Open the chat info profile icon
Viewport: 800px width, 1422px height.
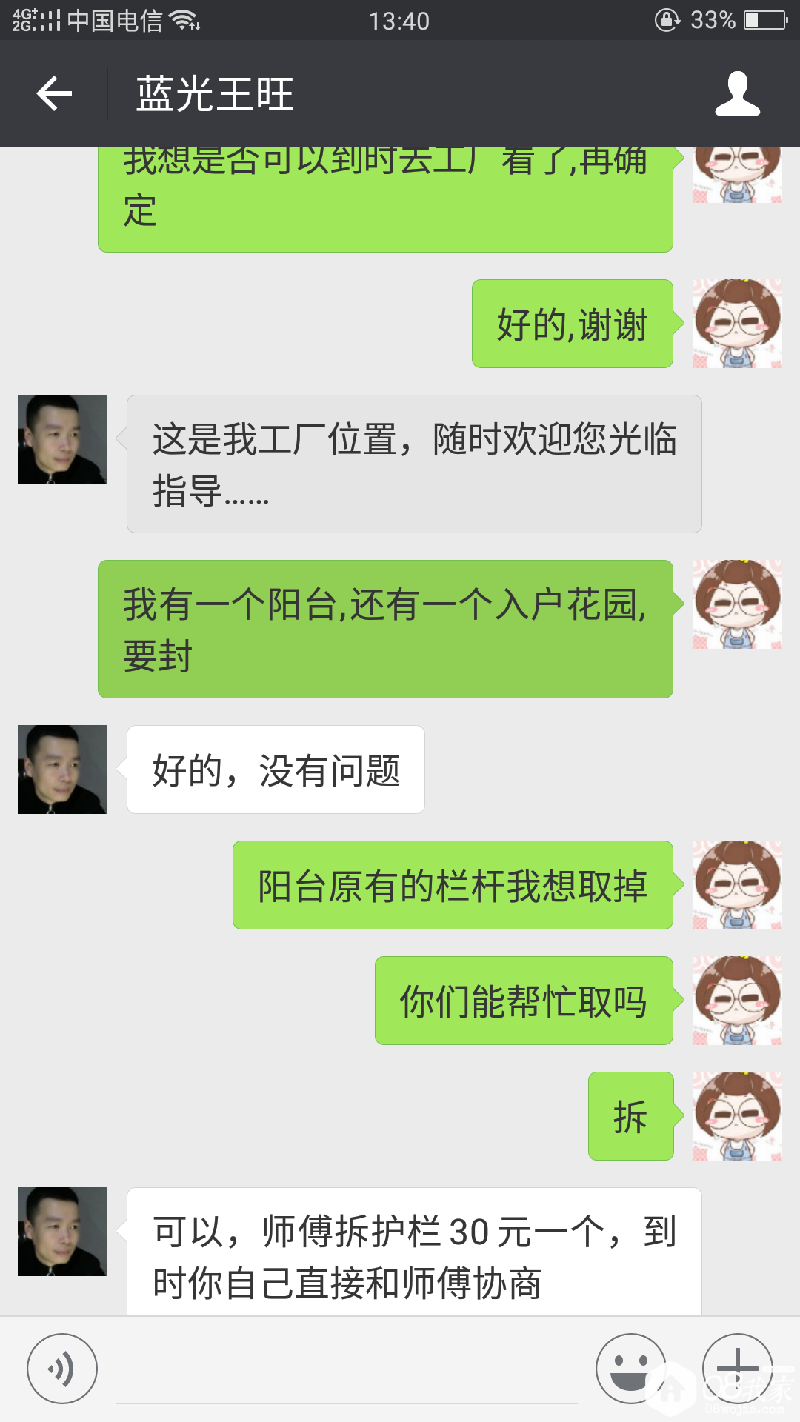738,94
